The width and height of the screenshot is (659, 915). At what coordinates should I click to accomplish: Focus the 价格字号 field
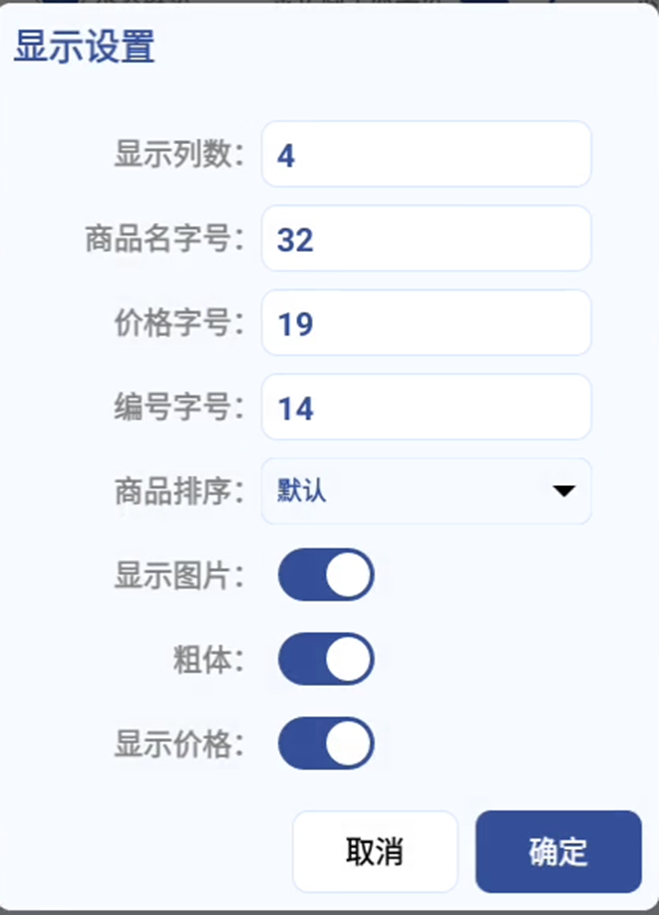pyautogui.click(x=426, y=323)
